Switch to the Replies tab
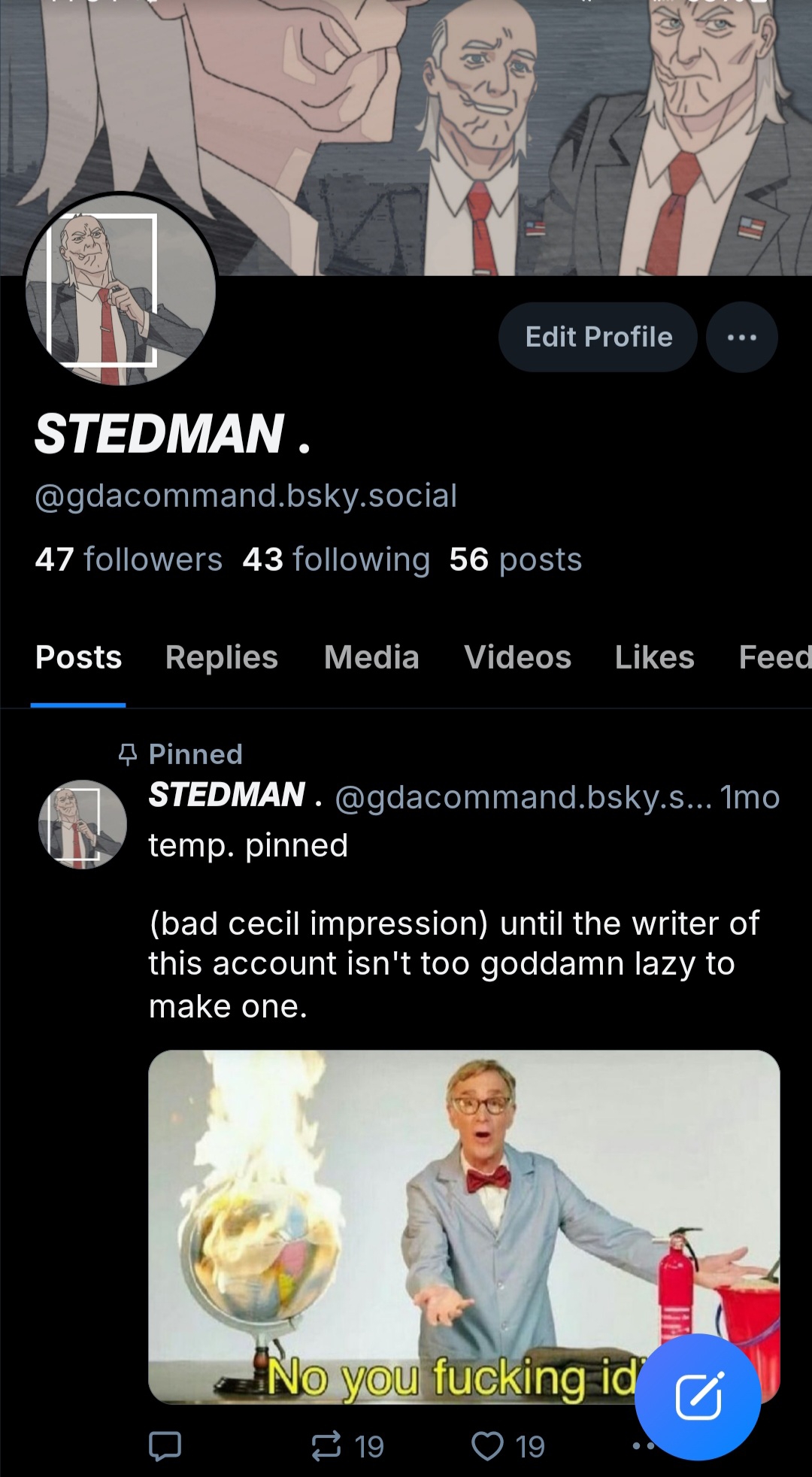812x1477 pixels. pyautogui.click(x=221, y=658)
